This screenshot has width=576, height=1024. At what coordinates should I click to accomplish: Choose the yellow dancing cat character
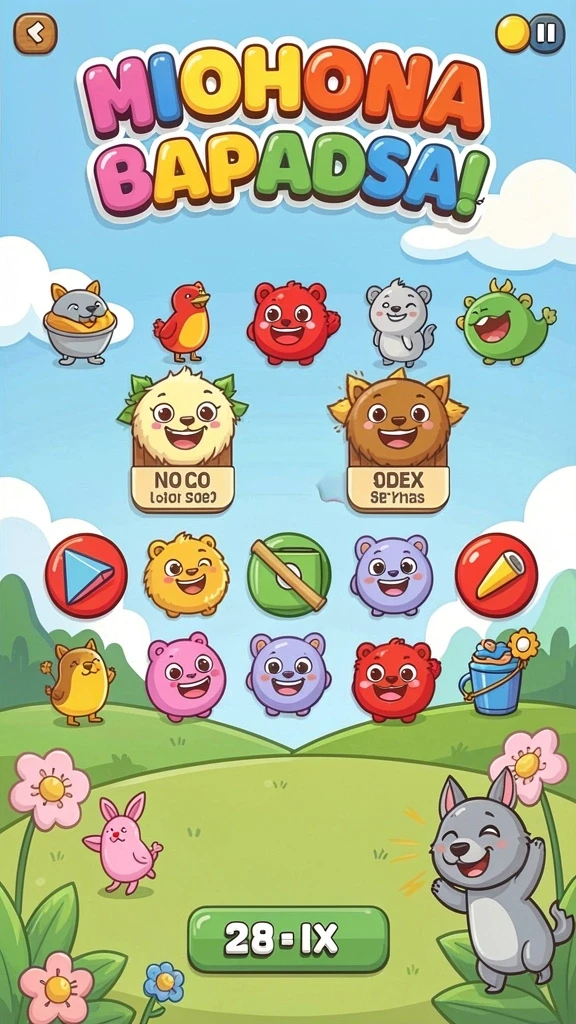78,682
